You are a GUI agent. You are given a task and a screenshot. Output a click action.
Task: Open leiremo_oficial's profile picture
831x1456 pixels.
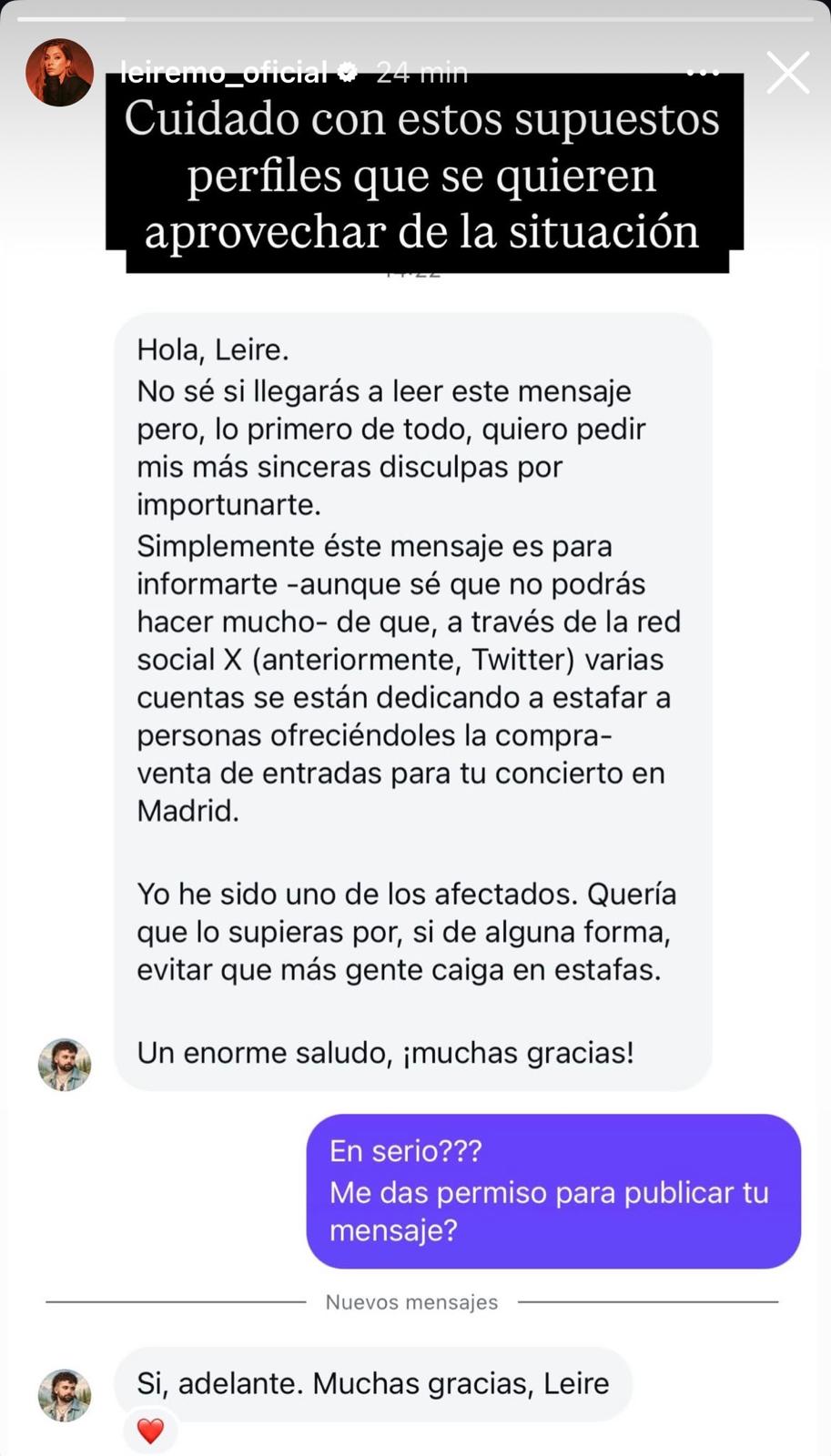(58, 73)
